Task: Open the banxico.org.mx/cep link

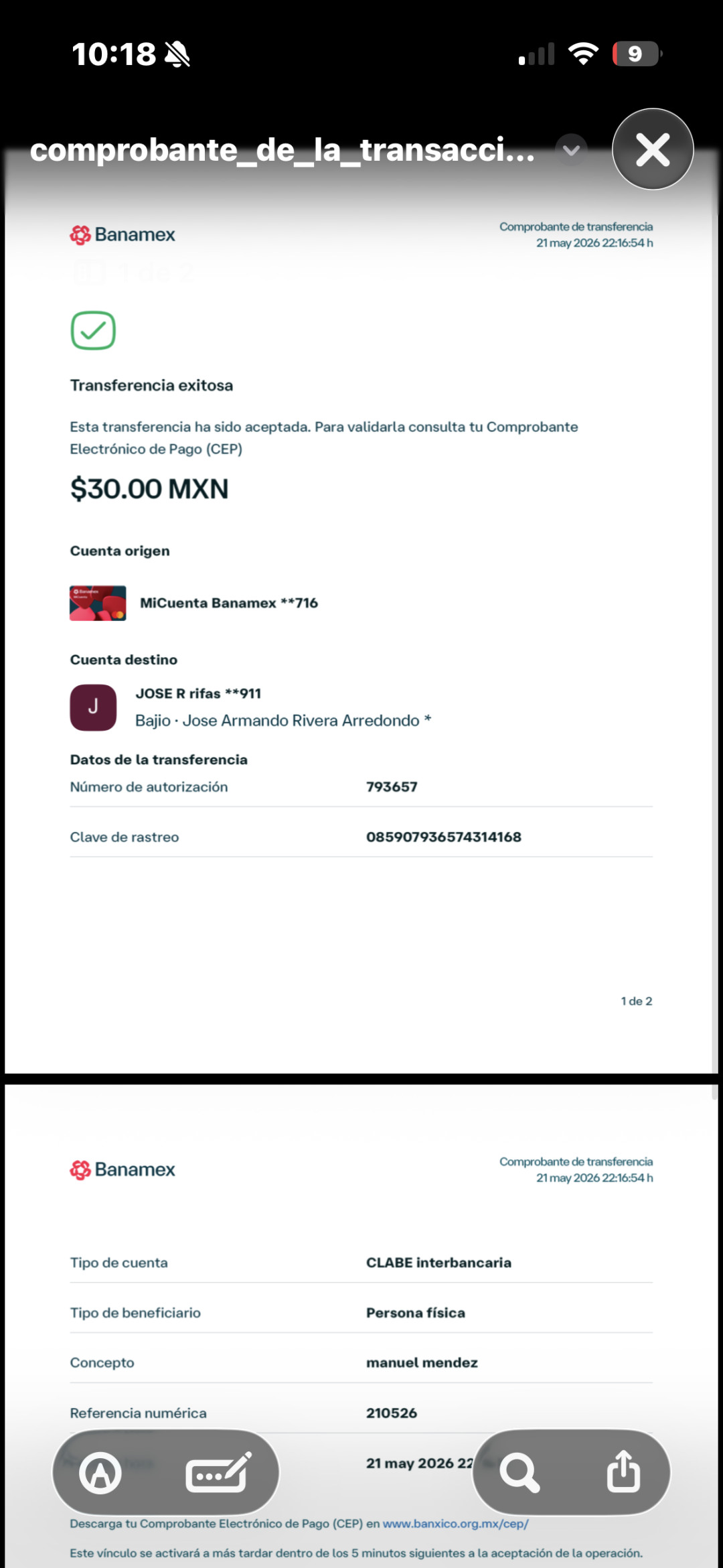Action: (455, 1524)
